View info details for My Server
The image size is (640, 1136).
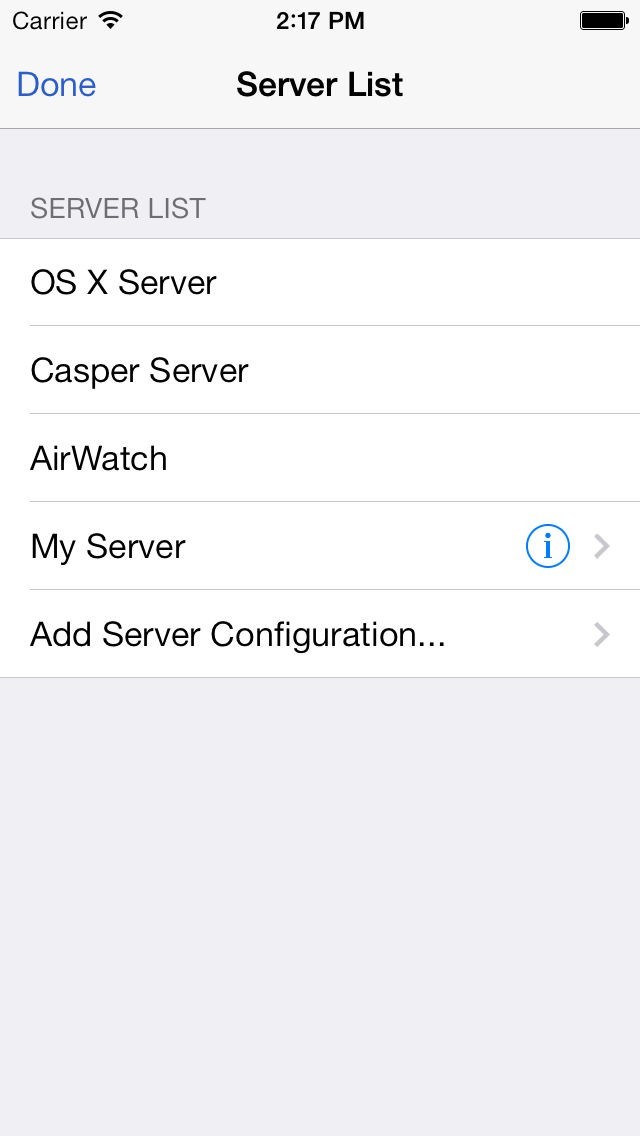547,547
